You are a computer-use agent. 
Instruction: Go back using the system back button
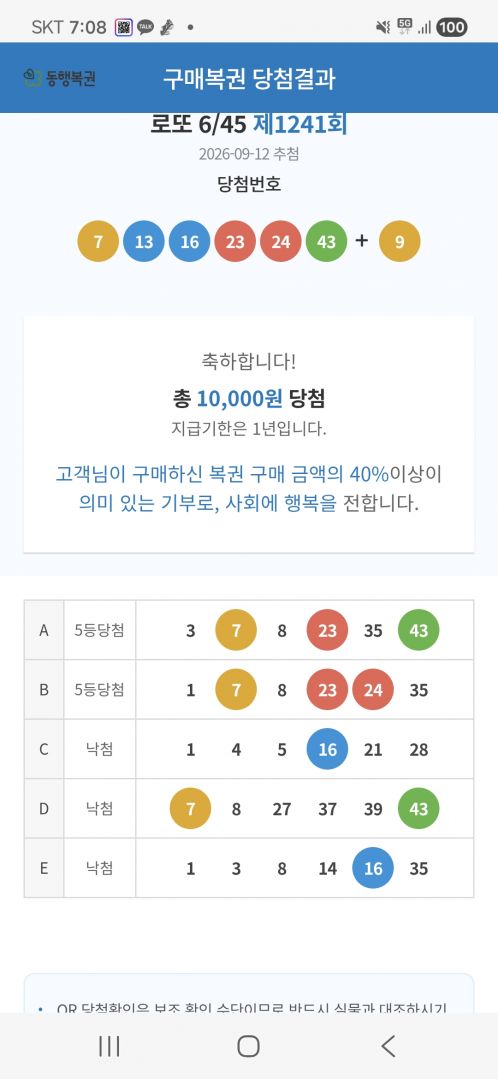[x=388, y=1046]
